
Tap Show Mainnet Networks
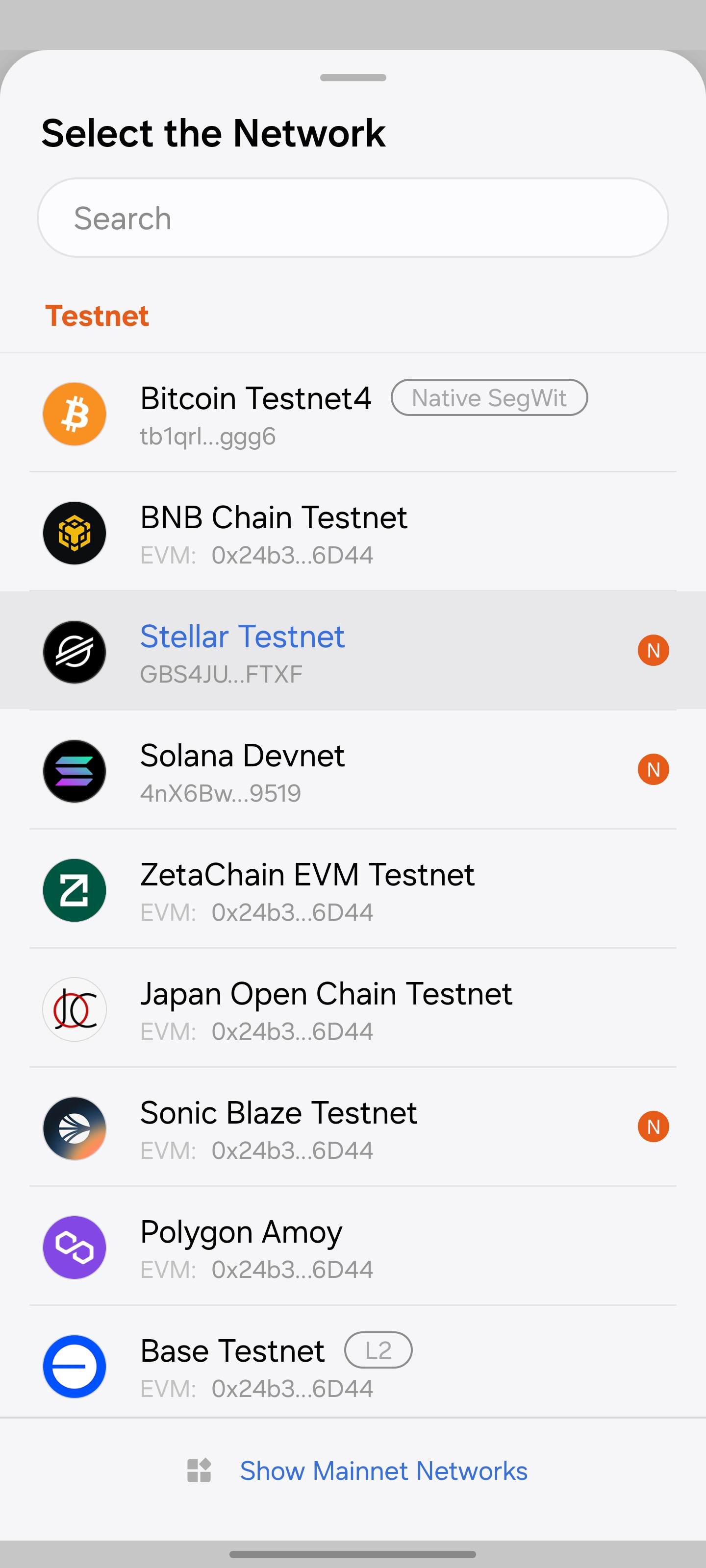coord(383,1470)
